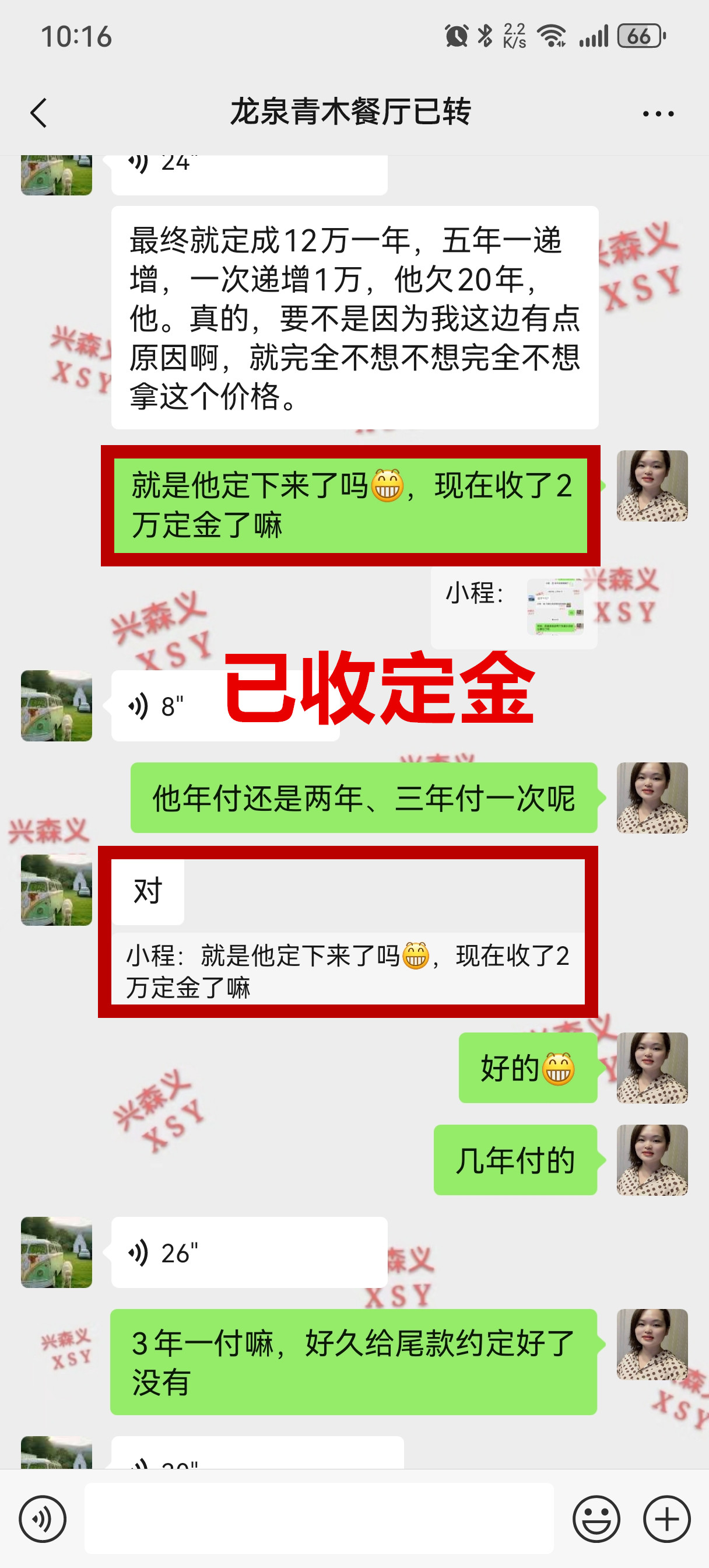Switch to voice input mode
The image size is (709, 1568).
42,1518
